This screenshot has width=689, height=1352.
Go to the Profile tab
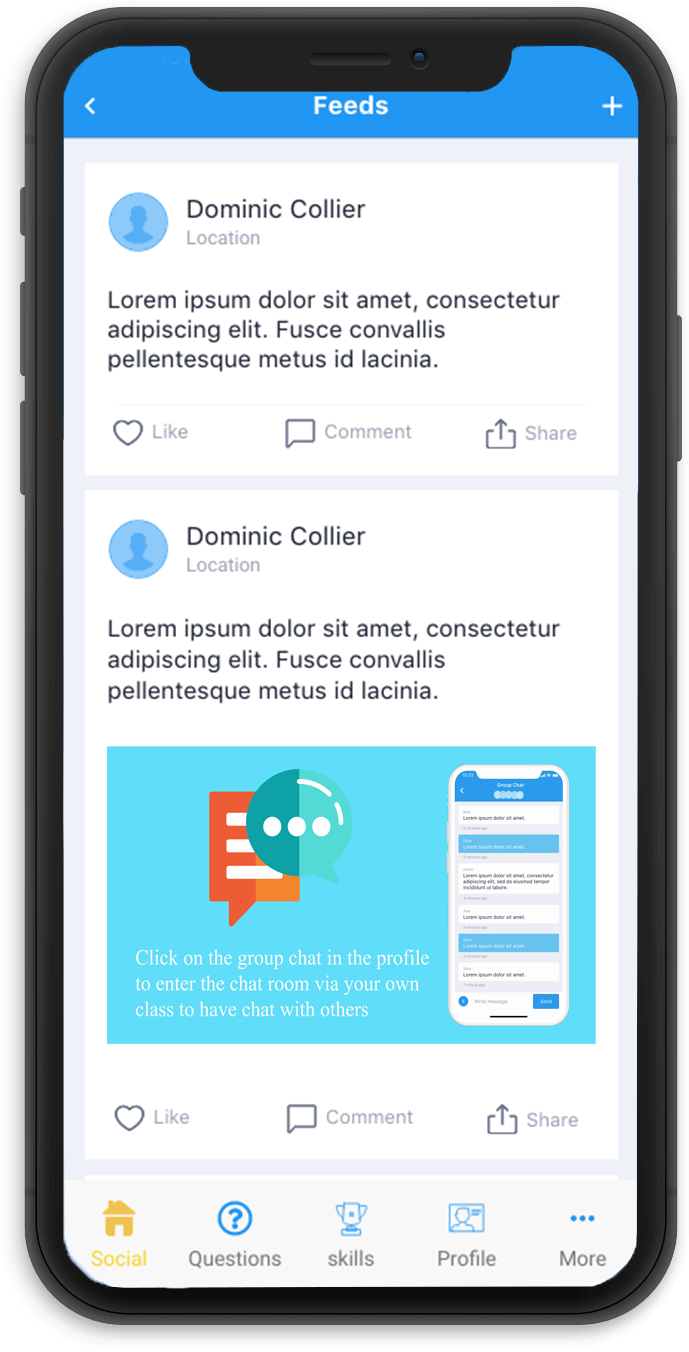pyautogui.click(x=466, y=1235)
